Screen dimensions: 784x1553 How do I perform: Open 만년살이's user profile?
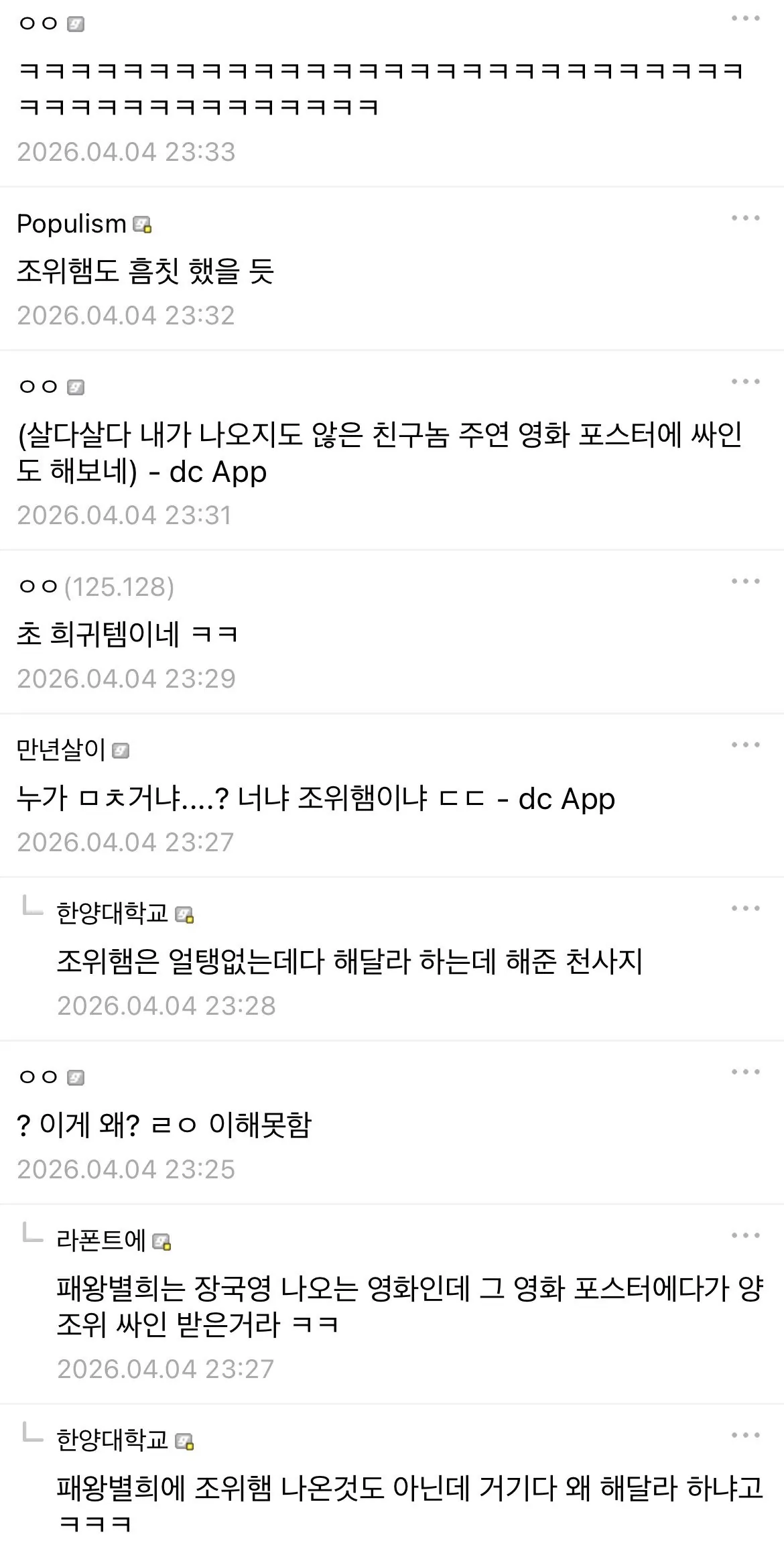pos(61,749)
